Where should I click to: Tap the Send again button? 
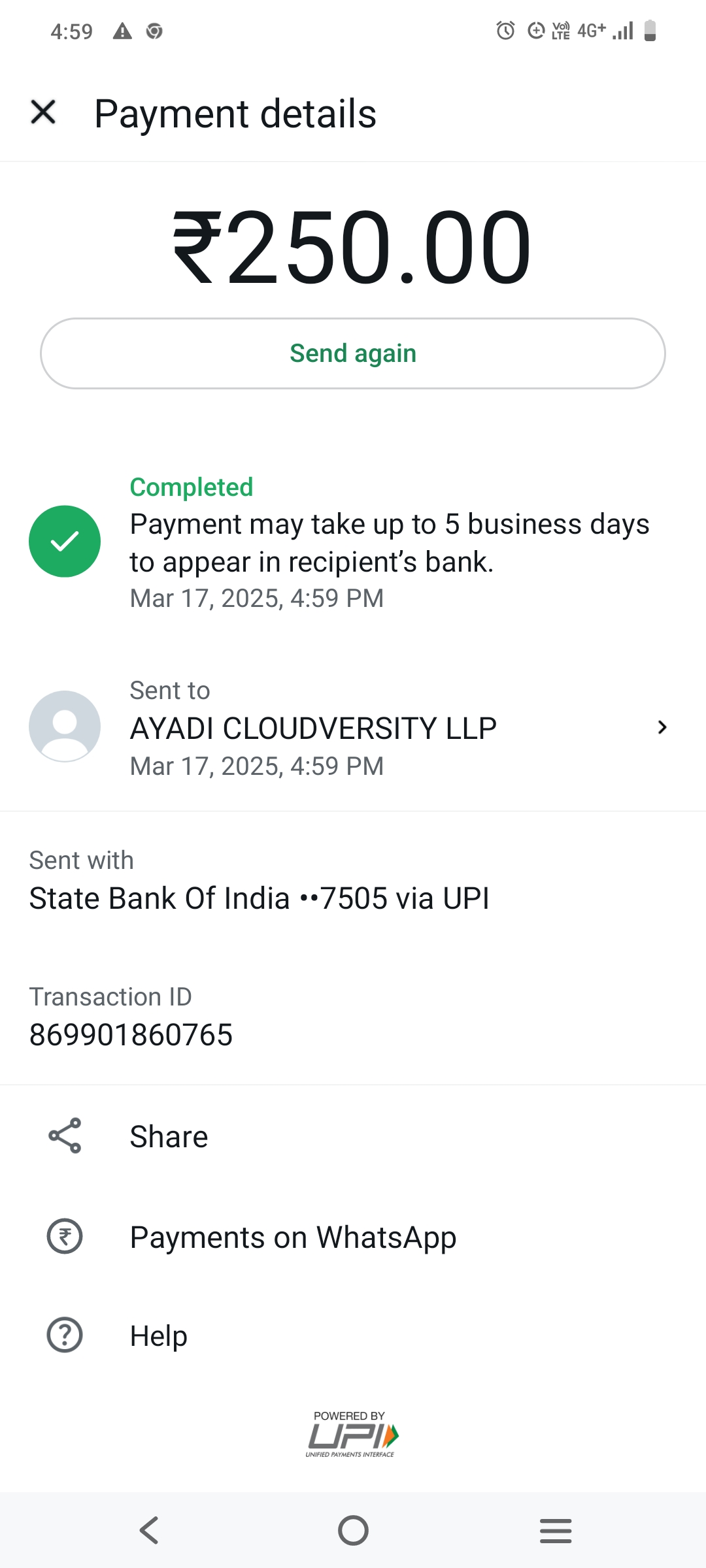click(353, 353)
